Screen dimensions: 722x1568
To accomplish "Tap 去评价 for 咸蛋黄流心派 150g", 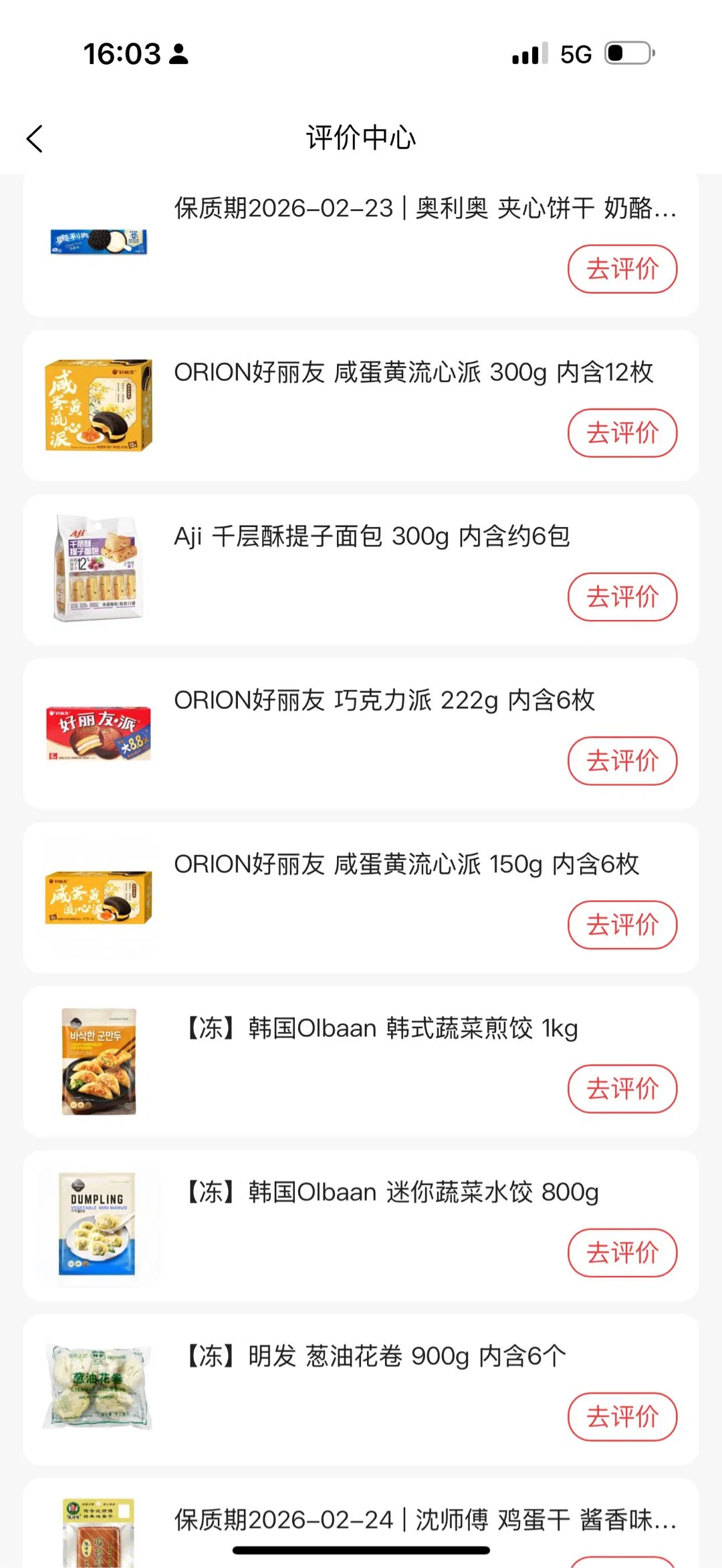I will pyautogui.click(x=622, y=925).
